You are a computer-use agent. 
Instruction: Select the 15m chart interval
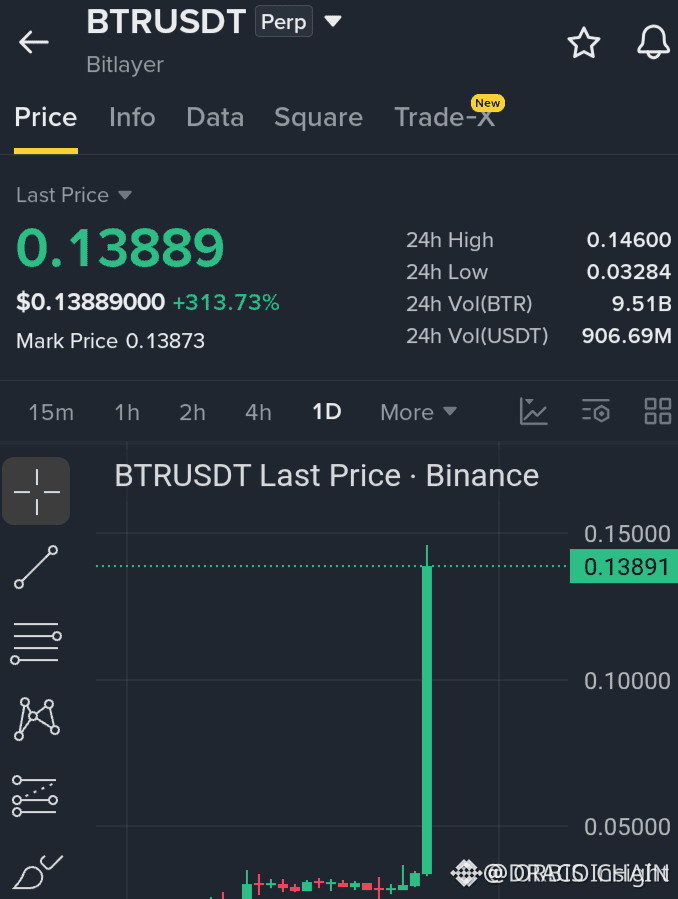click(x=51, y=412)
